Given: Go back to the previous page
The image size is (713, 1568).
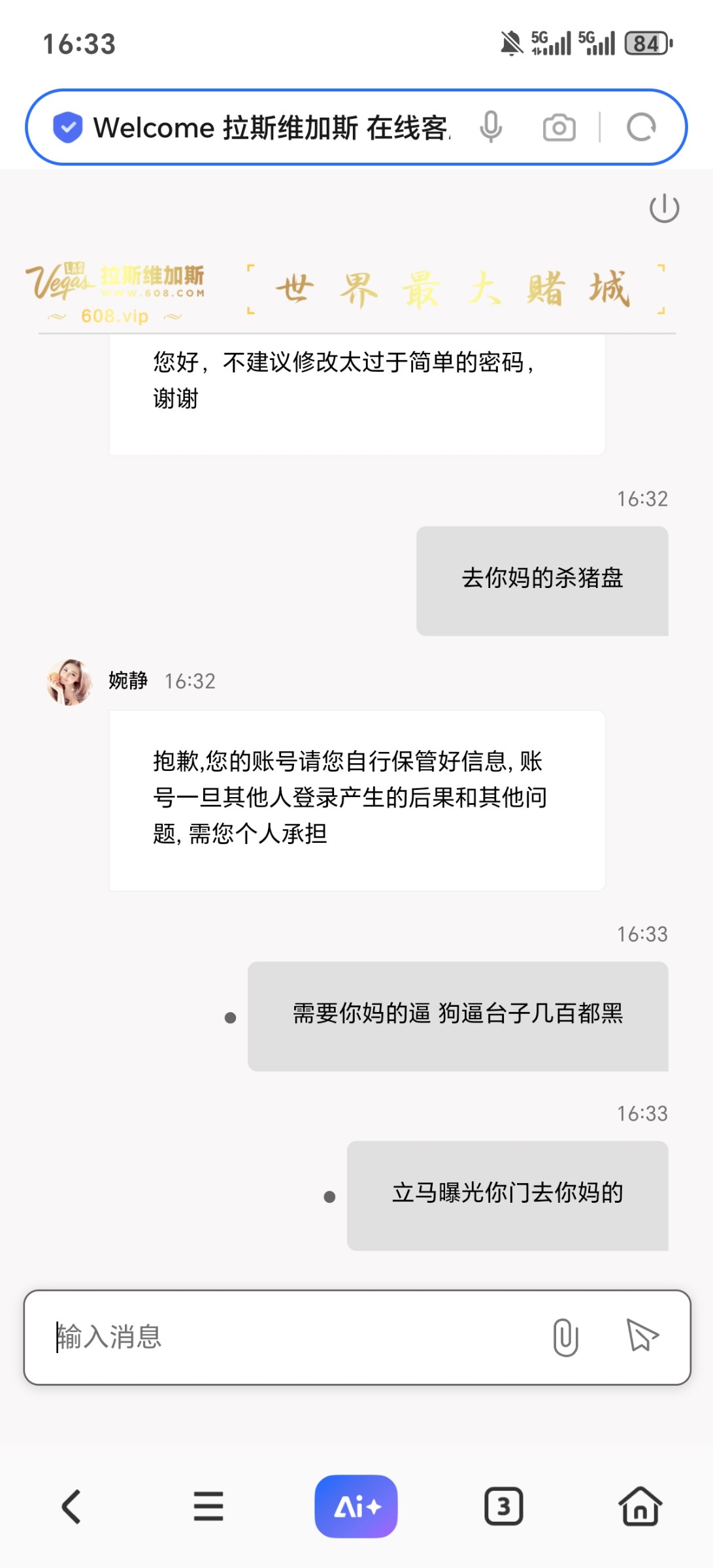Looking at the screenshot, I should click(71, 1507).
